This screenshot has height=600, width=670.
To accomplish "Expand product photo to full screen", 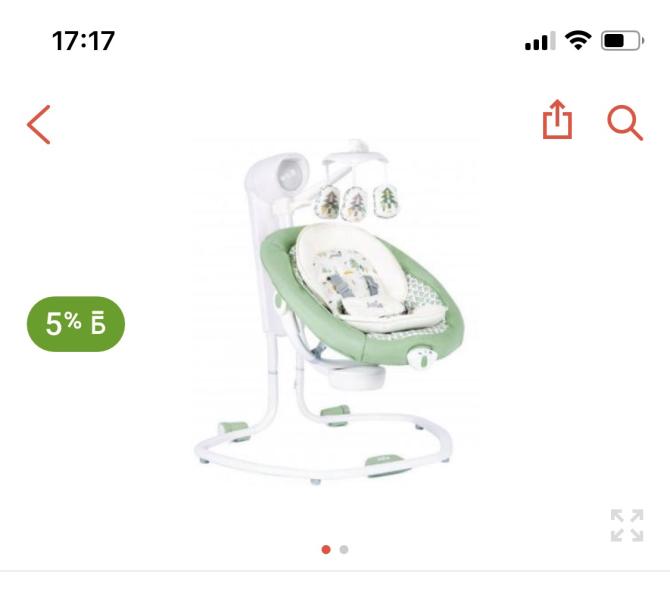I will pyautogui.click(x=627, y=525).
